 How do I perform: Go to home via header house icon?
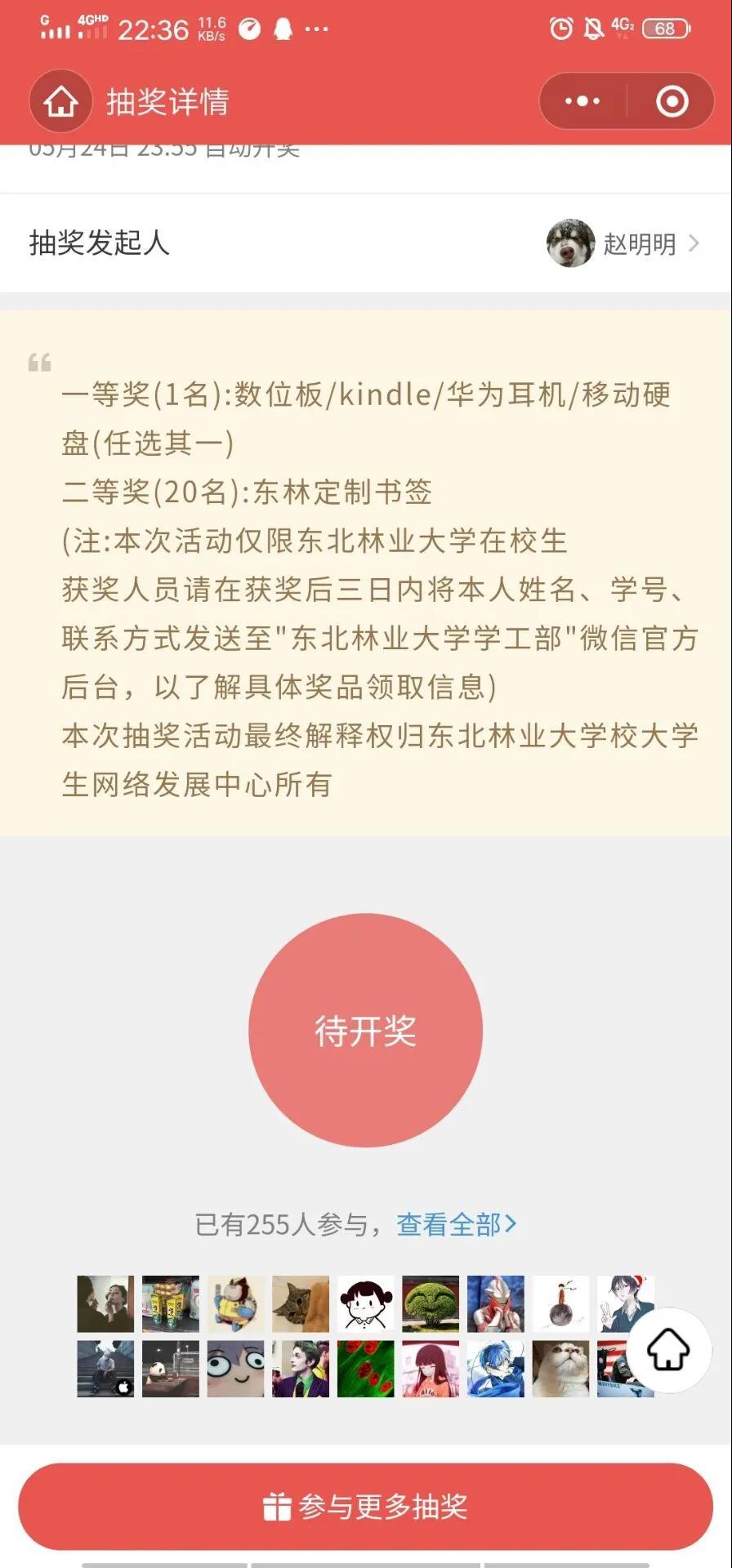point(60,102)
